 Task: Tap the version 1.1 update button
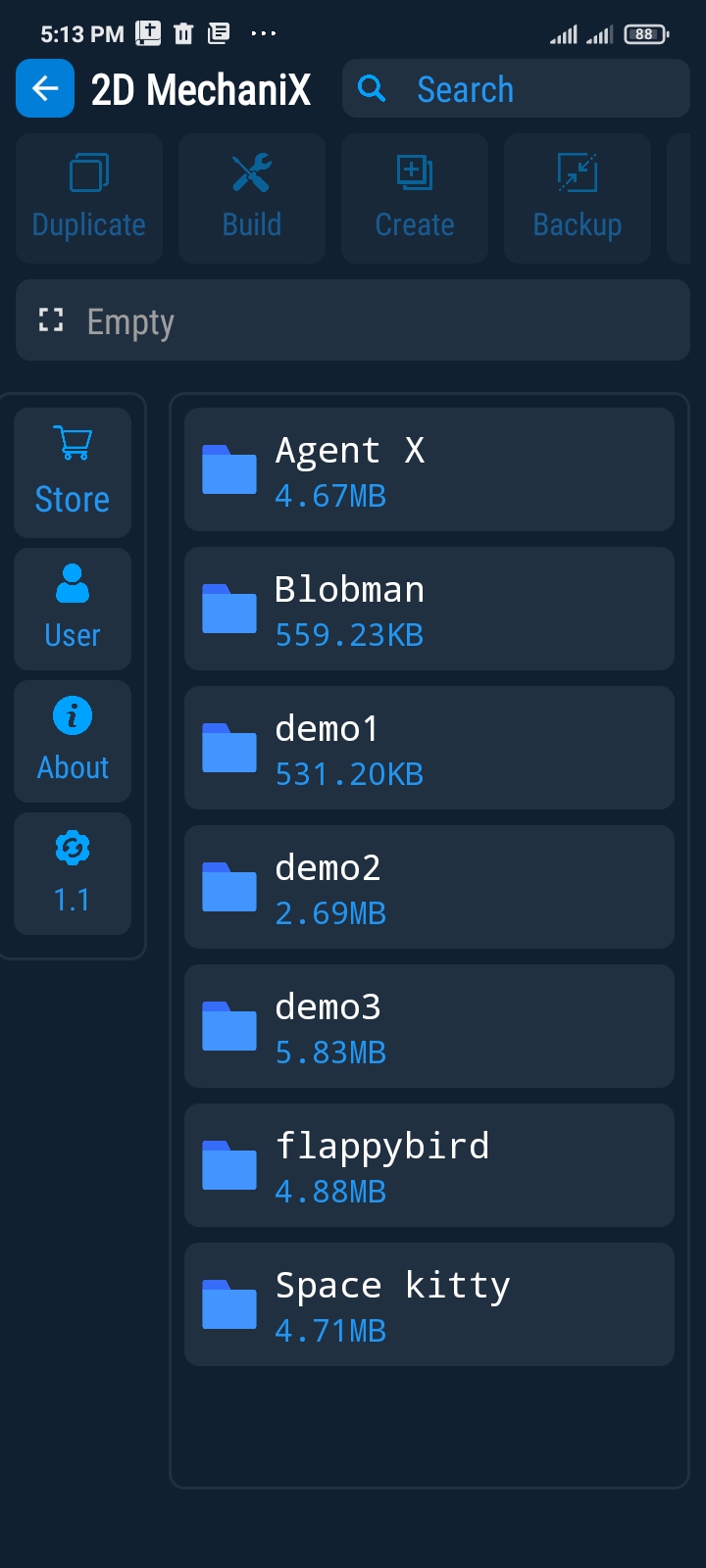coord(73,873)
